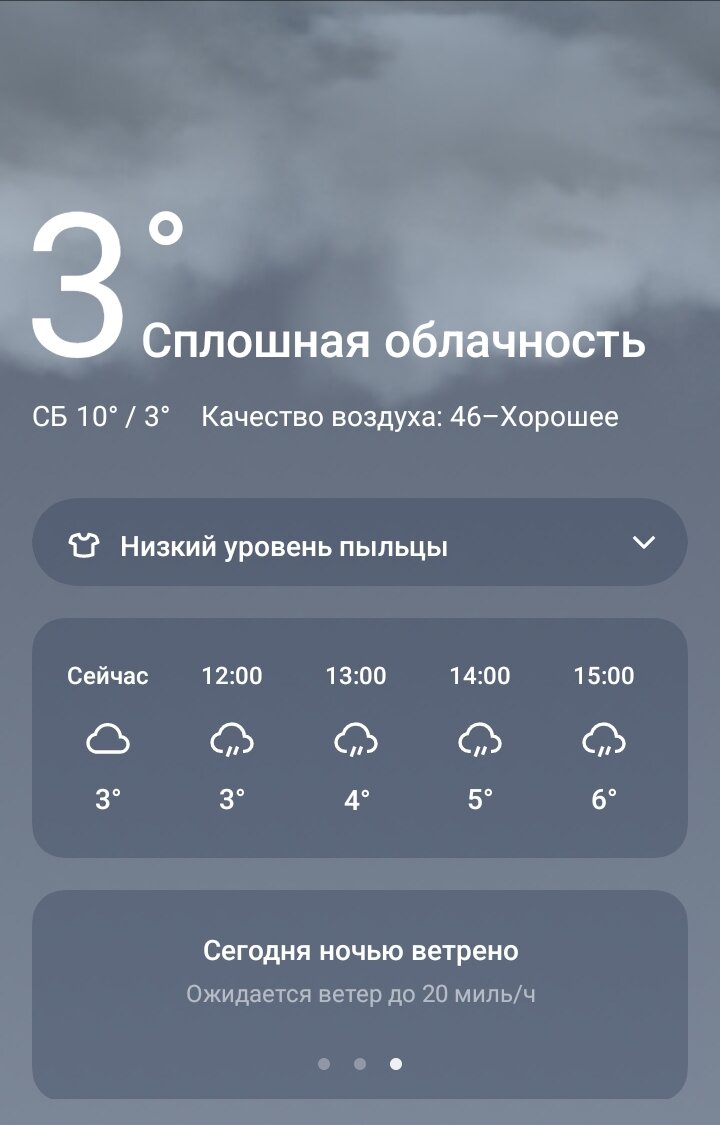Image resolution: width=720 pixels, height=1125 pixels.
Task: Switch to the 13:00 hourly column
Action: pyautogui.click(x=356, y=676)
